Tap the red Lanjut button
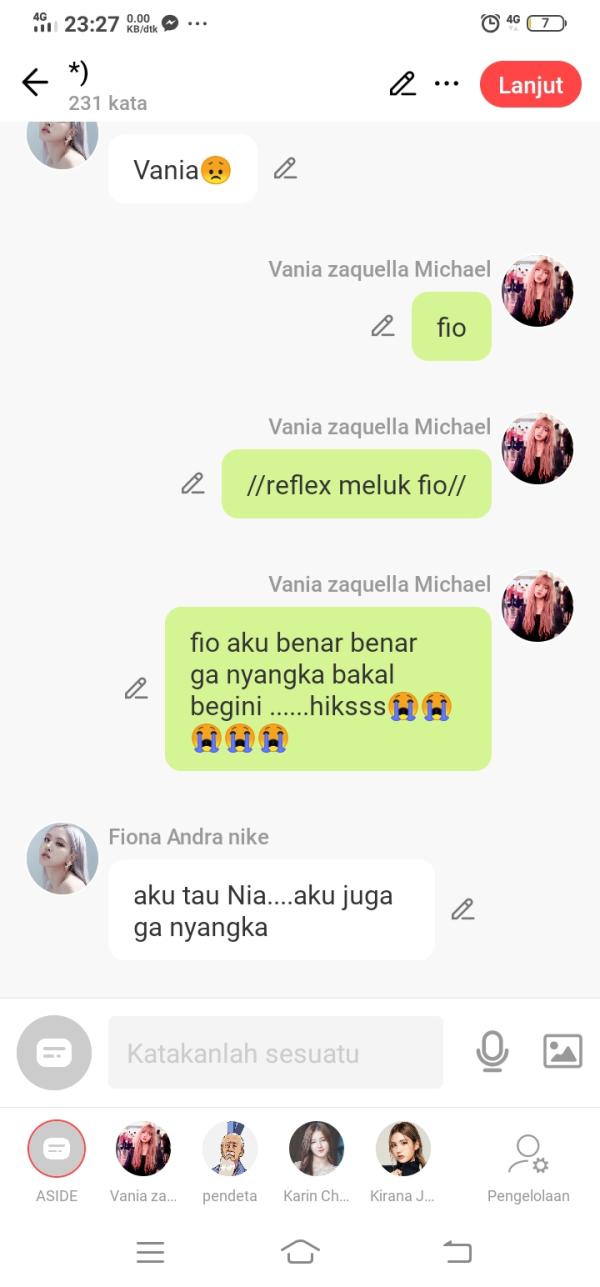 (530, 85)
